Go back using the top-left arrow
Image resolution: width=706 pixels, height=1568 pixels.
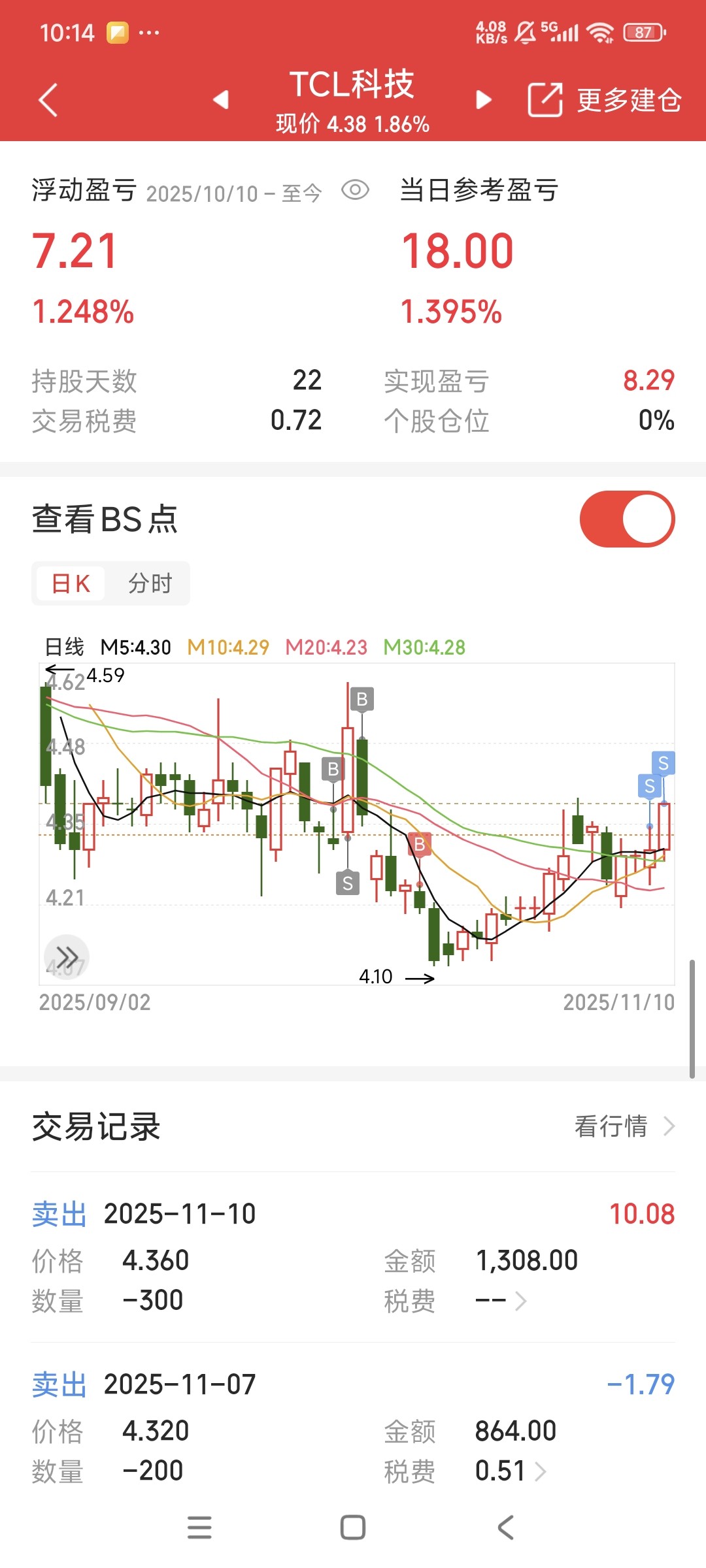click(48, 100)
